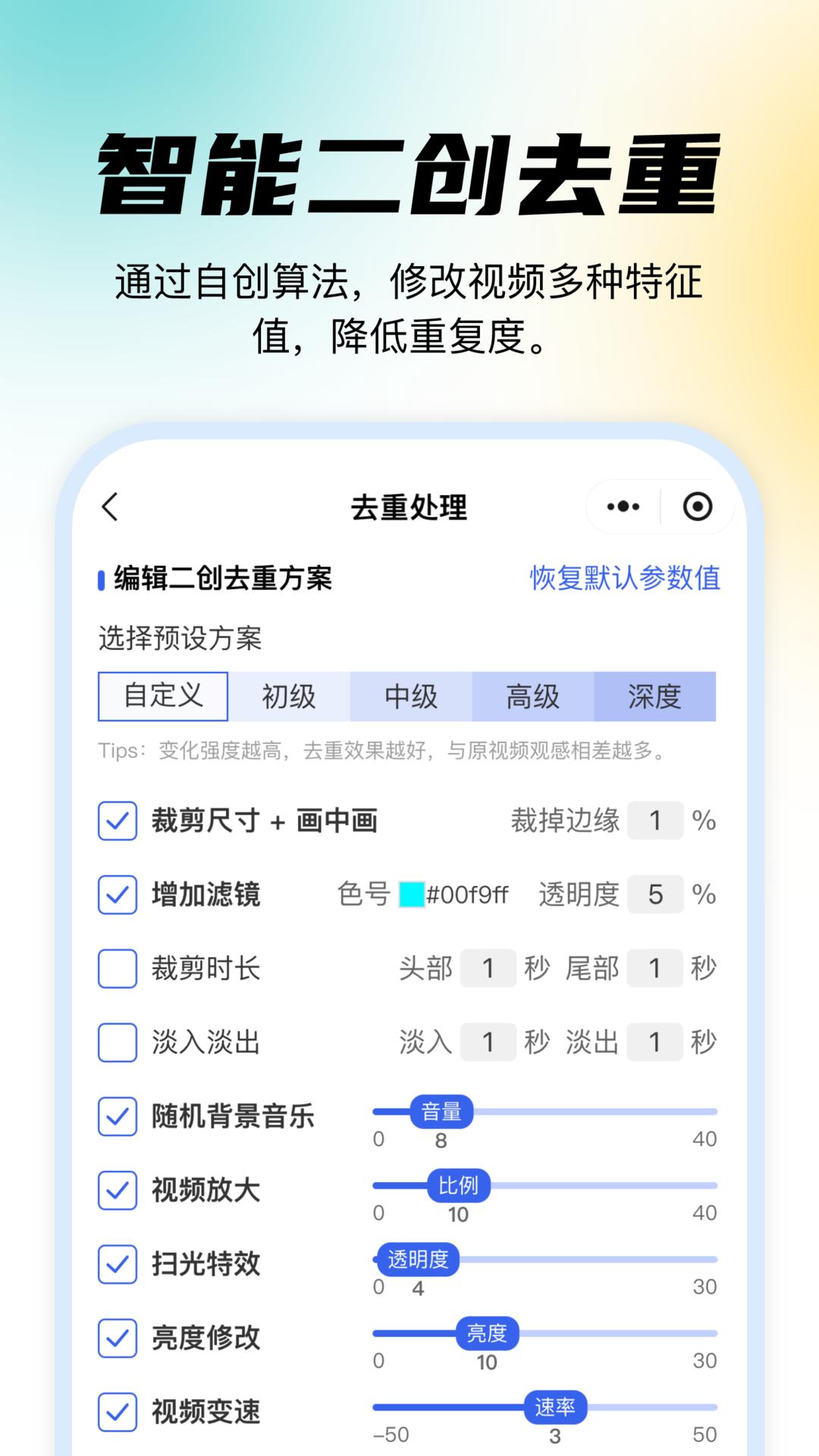Select the 自定义 preset scheme
819x1456 pixels.
pyautogui.click(x=162, y=696)
